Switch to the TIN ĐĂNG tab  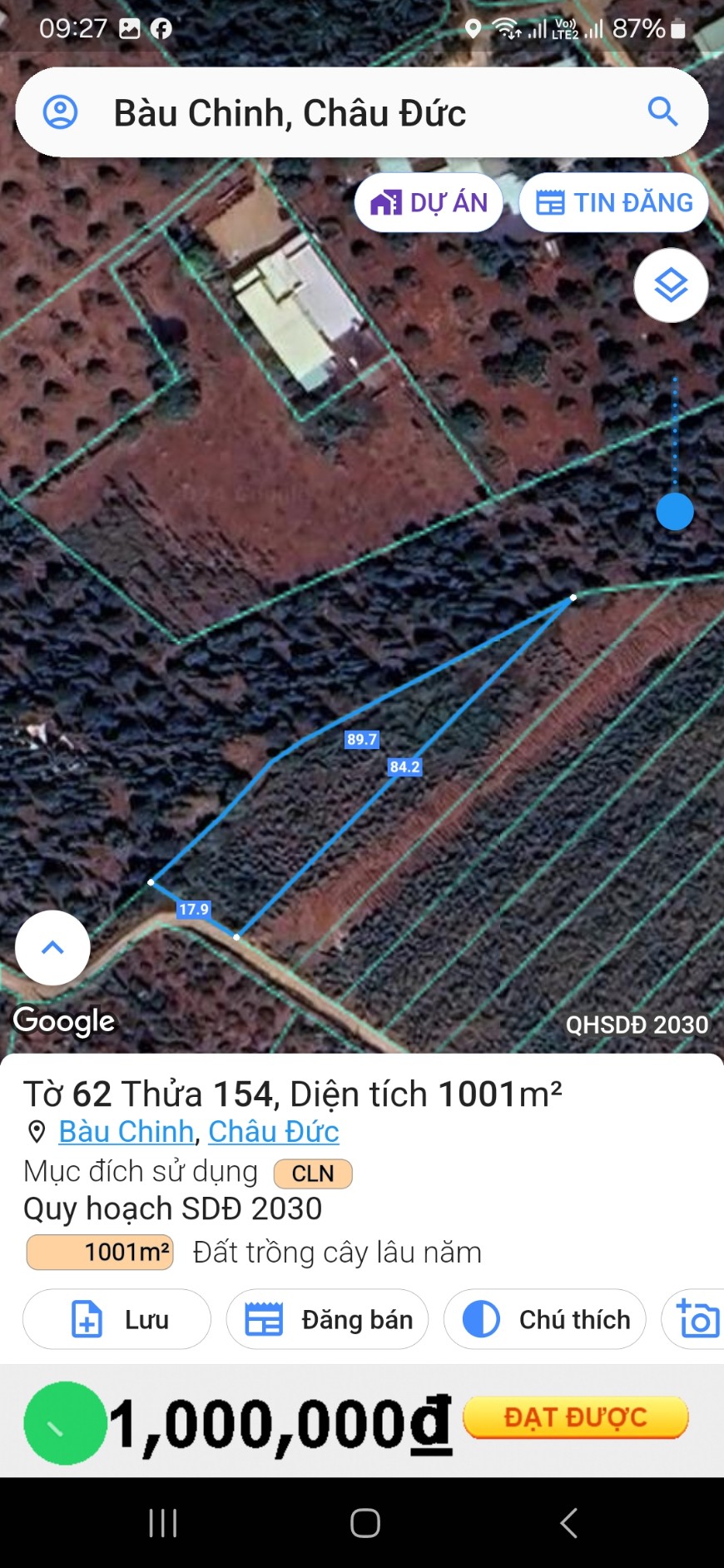613,201
